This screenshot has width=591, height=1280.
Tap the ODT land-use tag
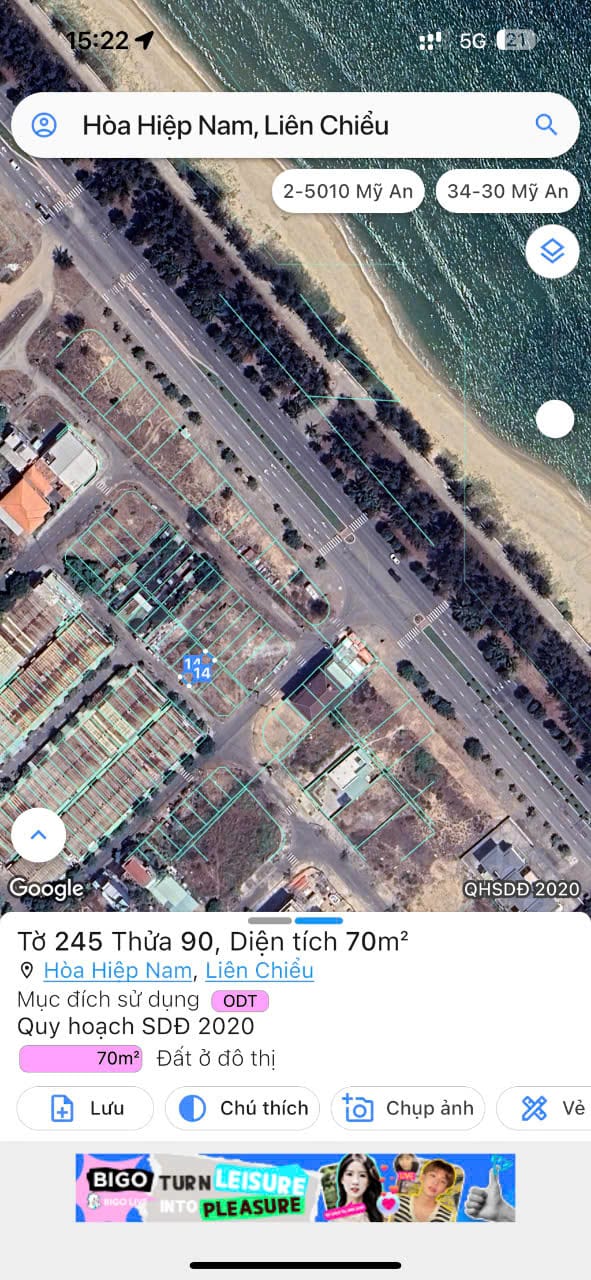(x=240, y=1001)
